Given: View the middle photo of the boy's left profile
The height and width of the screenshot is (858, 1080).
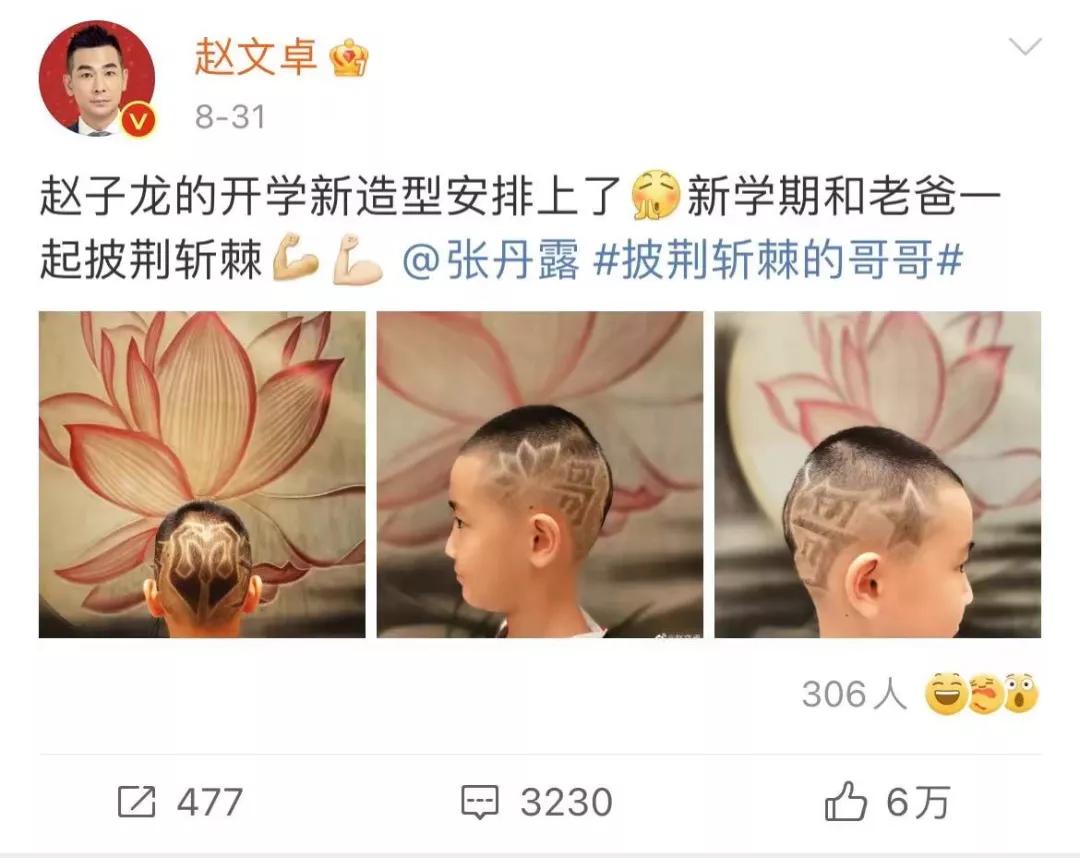Looking at the screenshot, I should pos(540,475).
